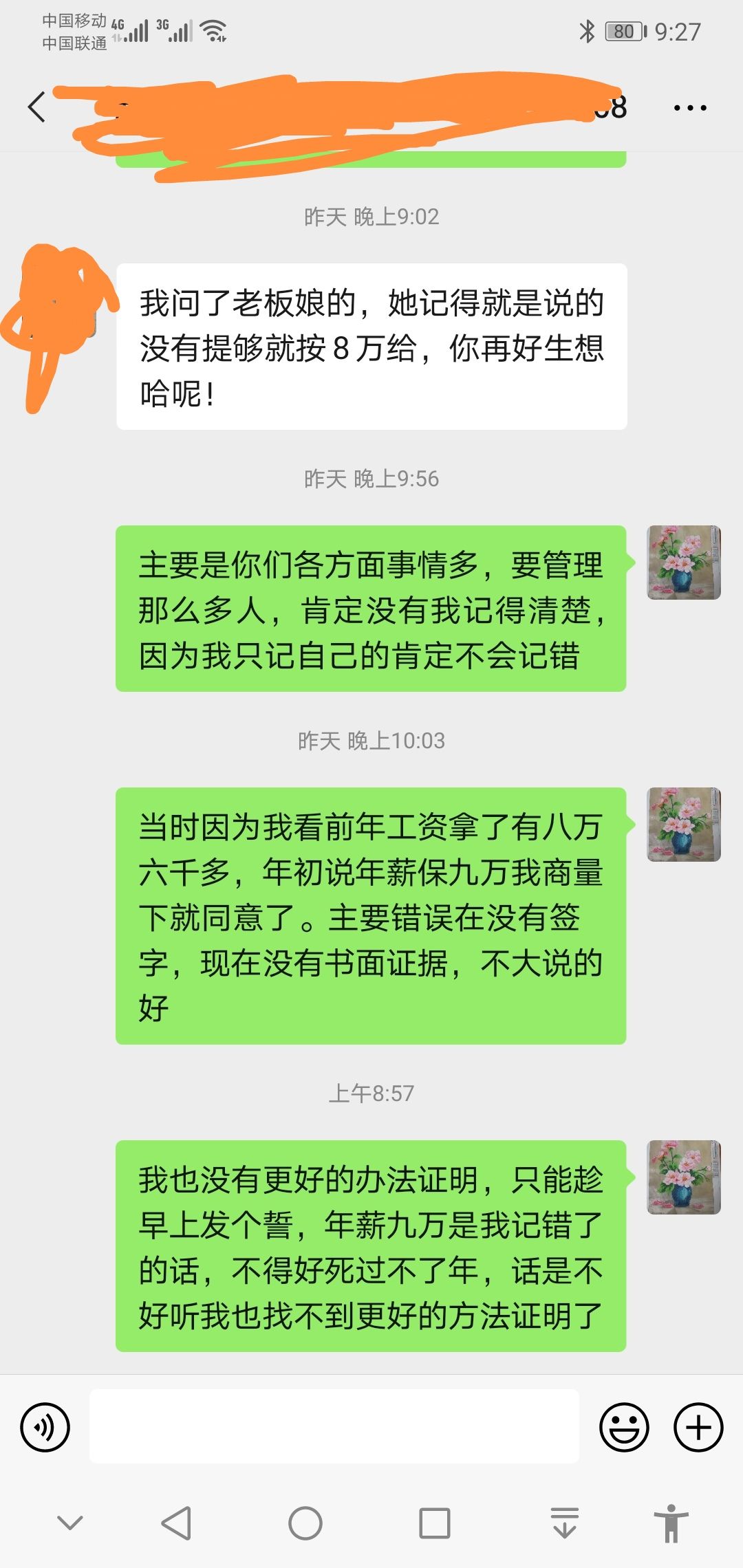Open recent apps with the square button
743x1568 pixels.
[435, 1523]
